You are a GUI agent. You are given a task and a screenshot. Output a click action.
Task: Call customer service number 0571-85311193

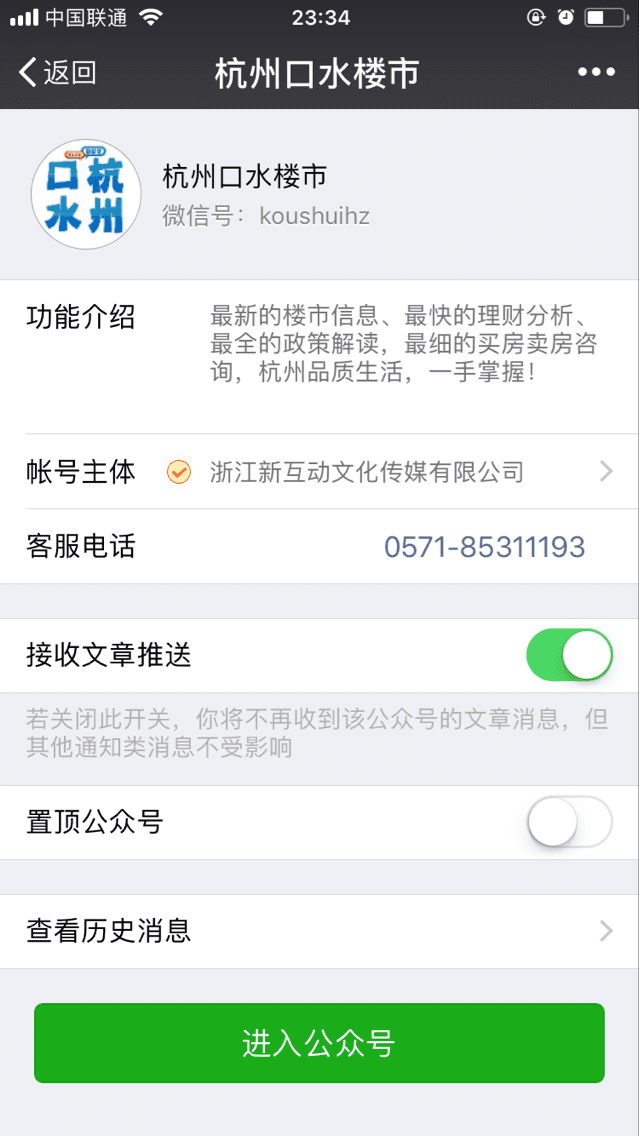pos(484,547)
